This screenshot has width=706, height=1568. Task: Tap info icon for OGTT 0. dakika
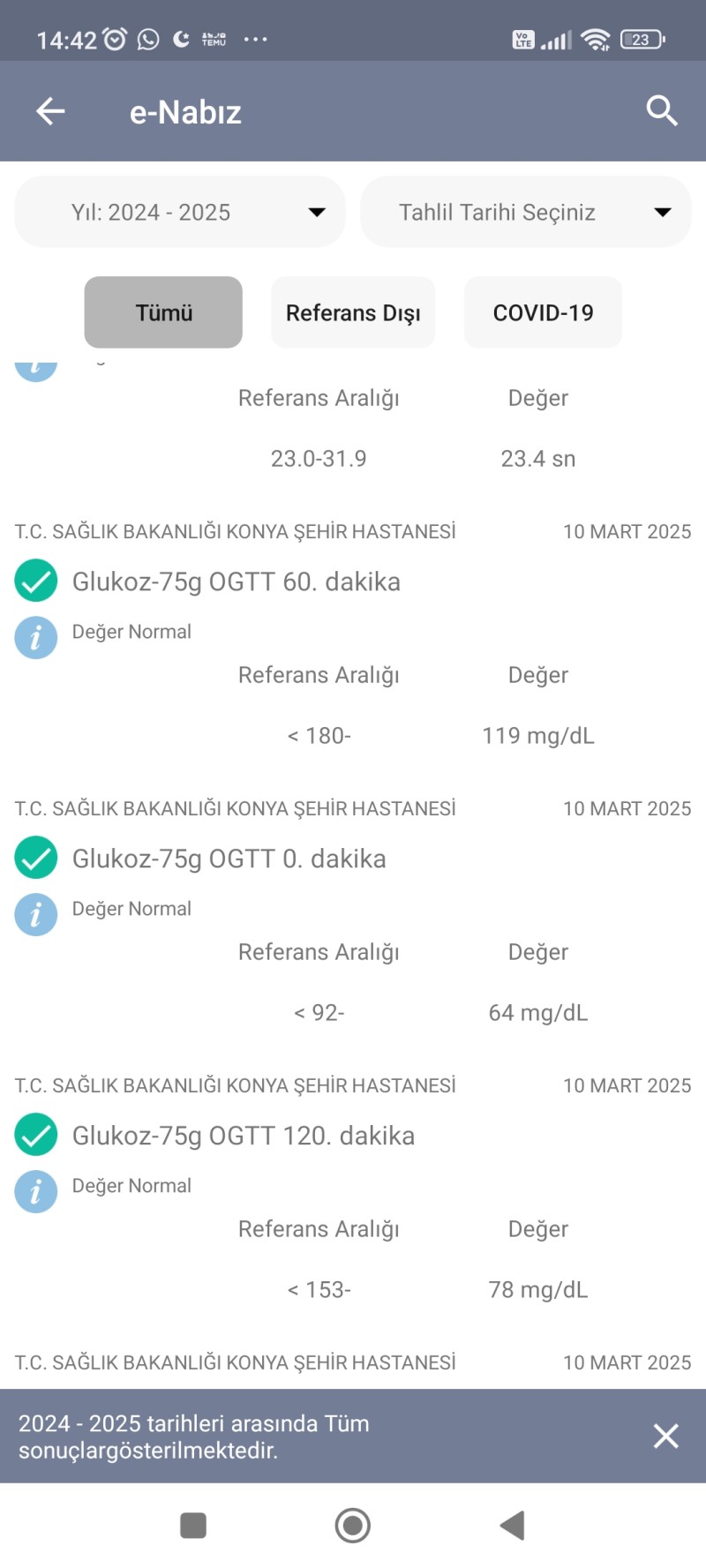click(x=36, y=914)
